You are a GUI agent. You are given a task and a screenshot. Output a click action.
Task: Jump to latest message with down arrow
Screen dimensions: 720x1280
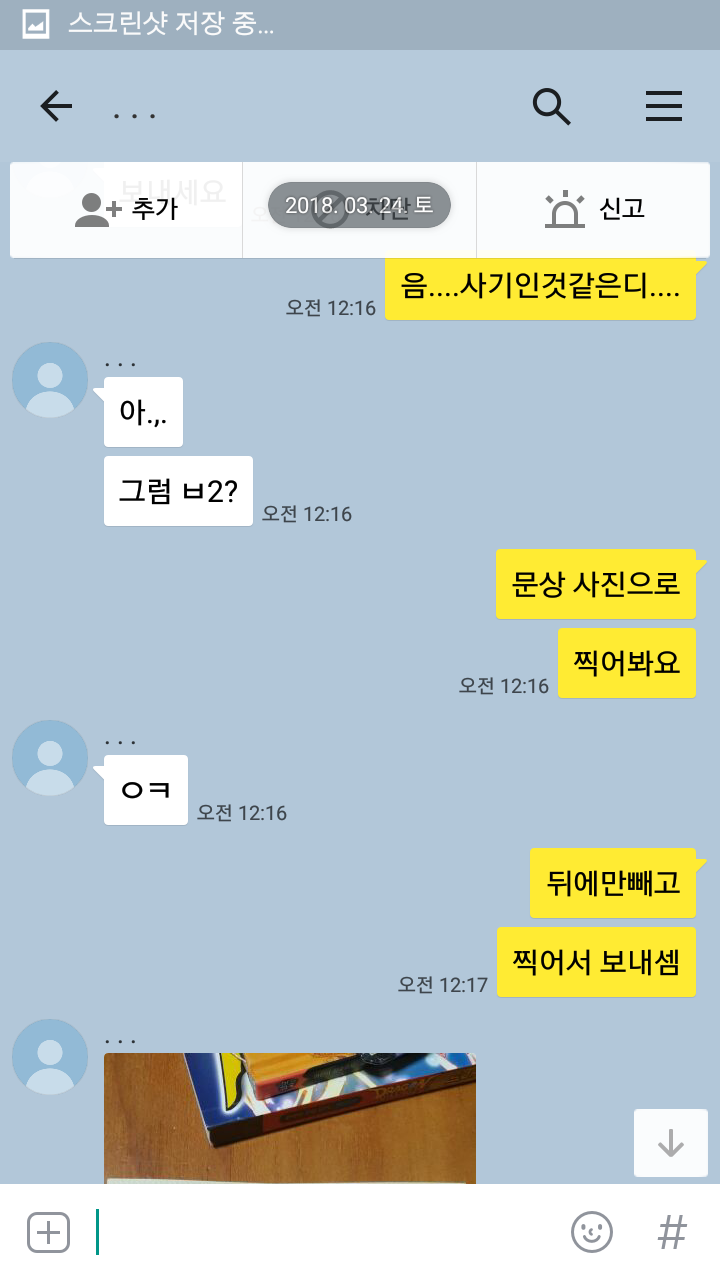pos(670,1143)
